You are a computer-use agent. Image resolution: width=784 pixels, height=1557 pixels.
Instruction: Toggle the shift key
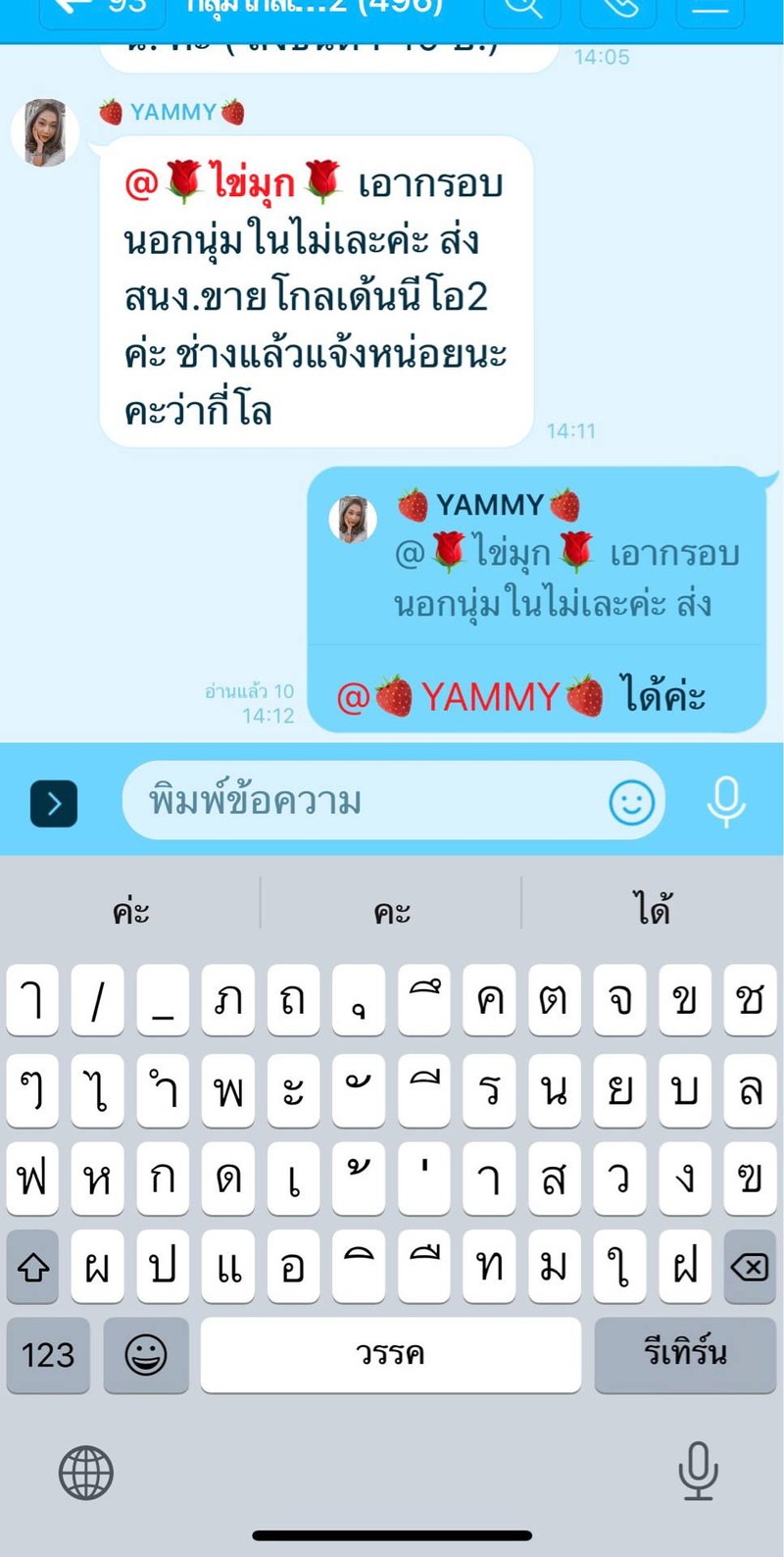(x=33, y=1267)
